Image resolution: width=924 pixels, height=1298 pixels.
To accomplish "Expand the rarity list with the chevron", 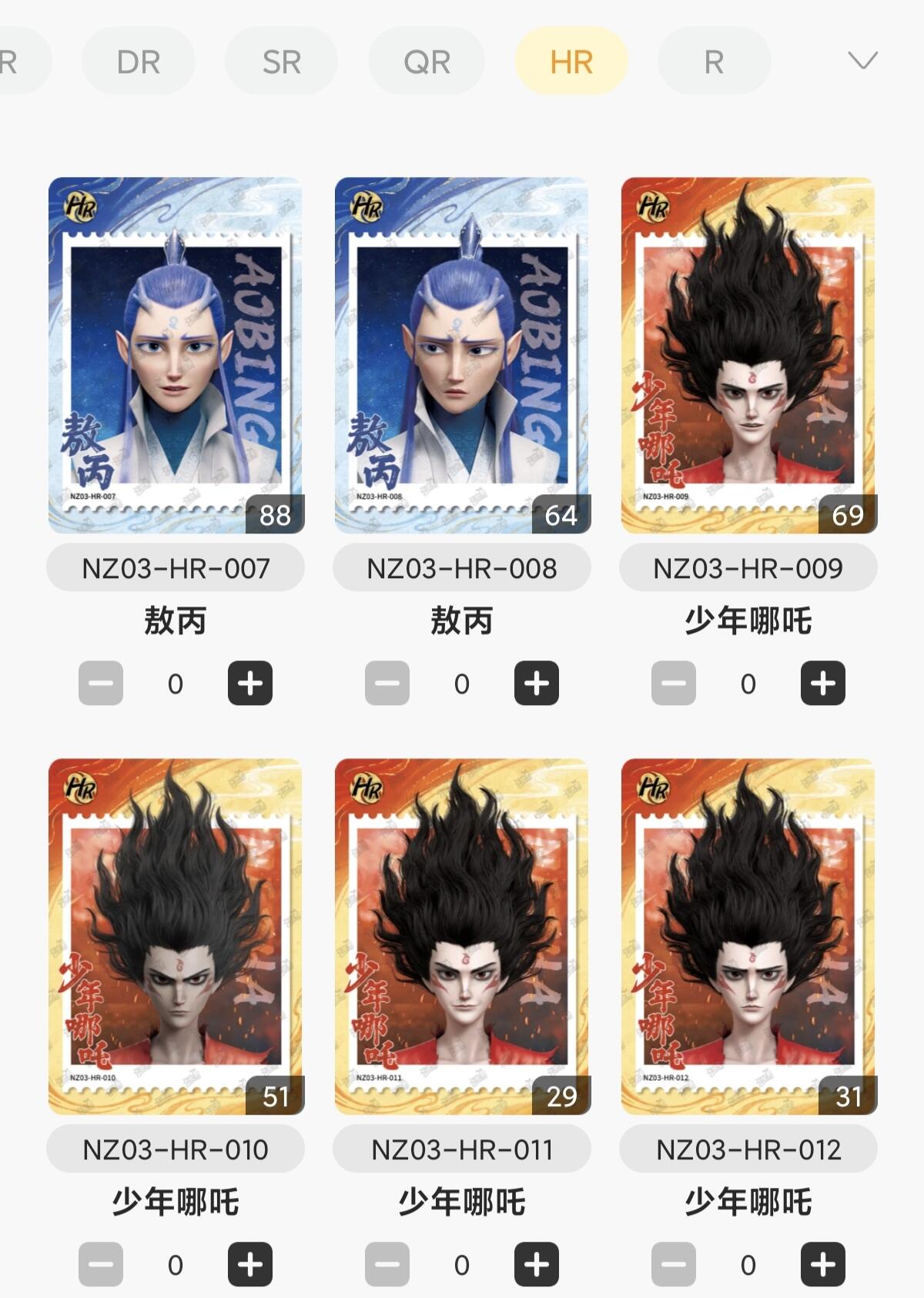I will coord(862,60).
